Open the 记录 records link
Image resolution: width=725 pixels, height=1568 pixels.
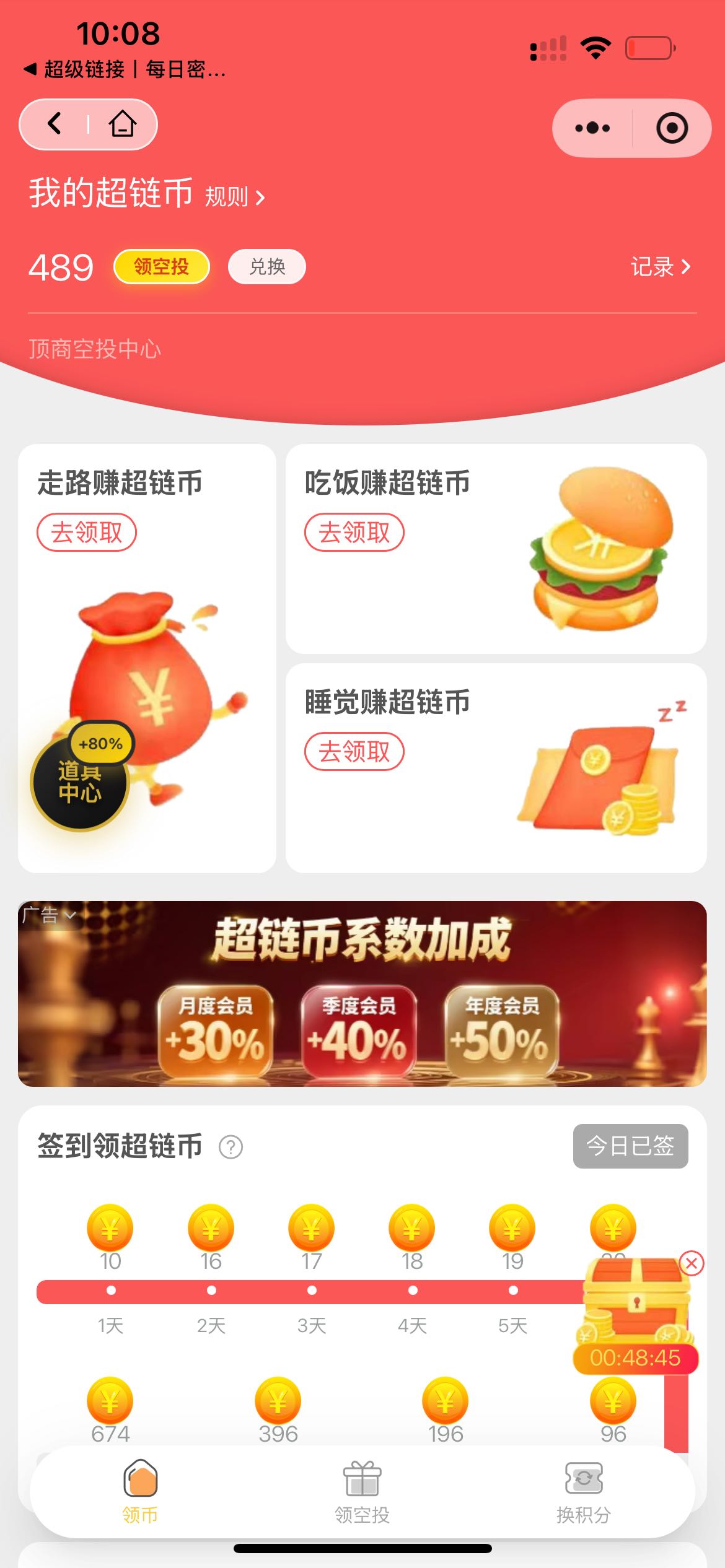coord(659,267)
